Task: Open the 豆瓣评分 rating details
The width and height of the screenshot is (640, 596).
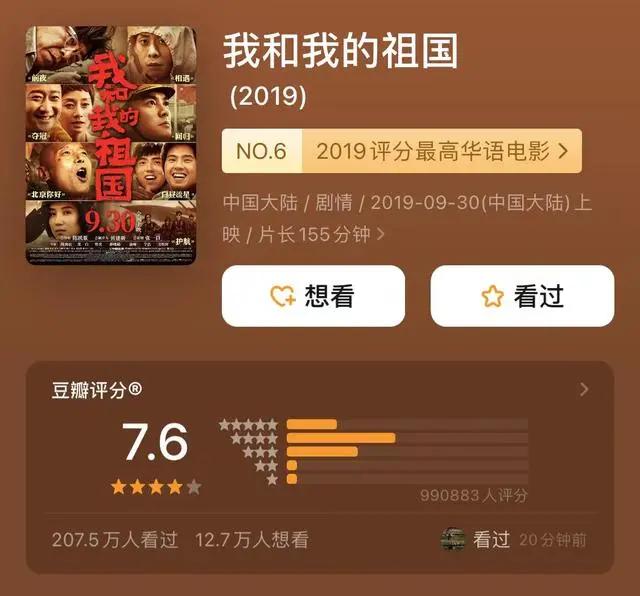Action: [x=584, y=390]
